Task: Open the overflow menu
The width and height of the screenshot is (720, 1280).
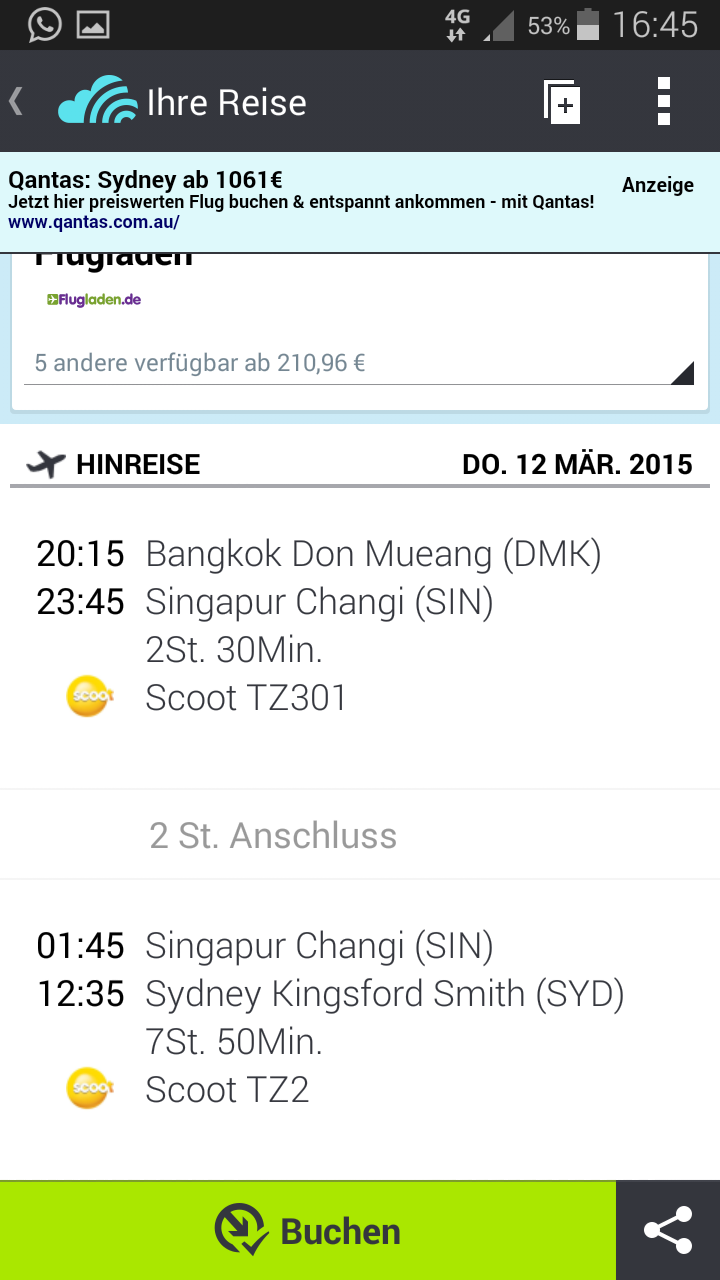Action: tap(664, 102)
